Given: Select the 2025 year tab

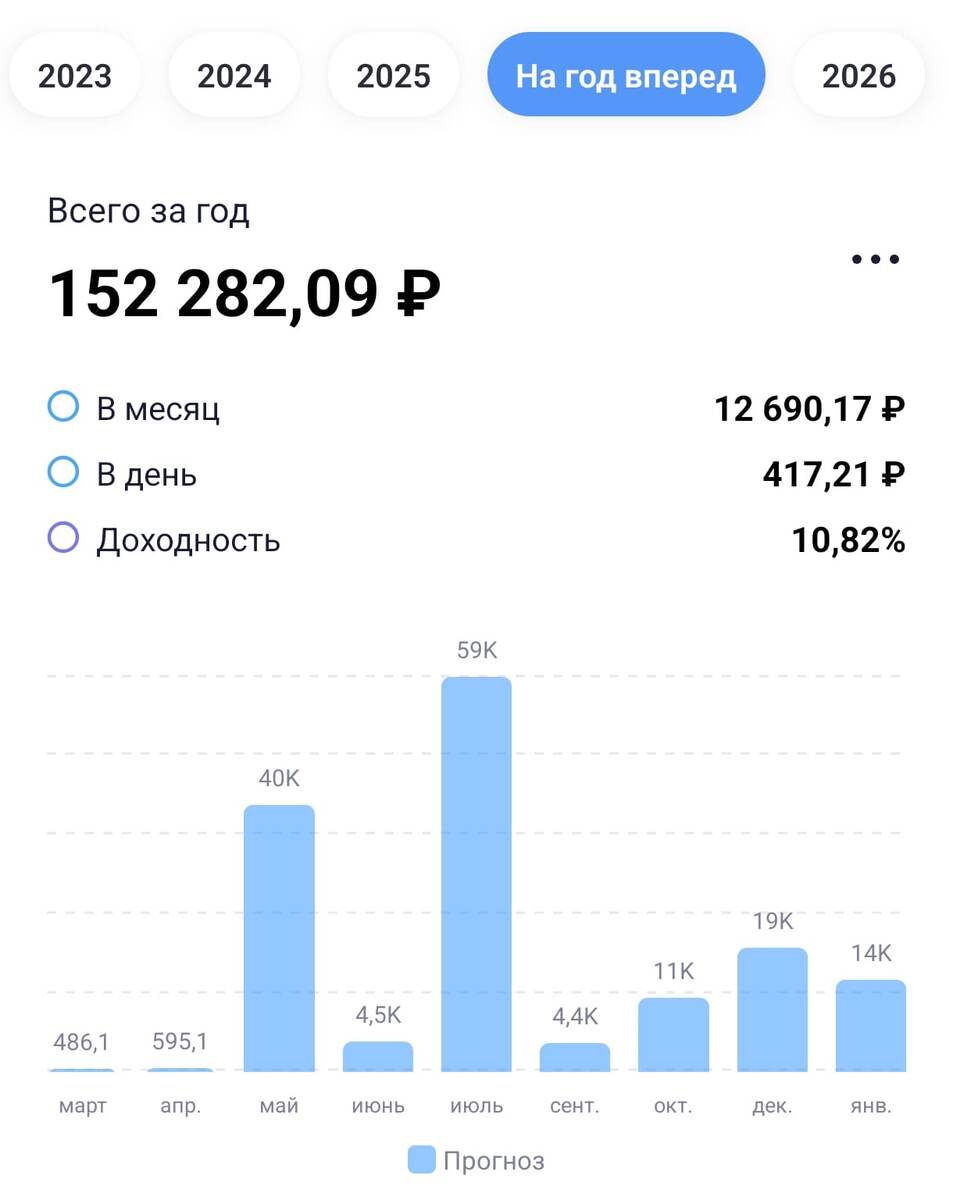Looking at the screenshot, I should click(x=393, y=74).
